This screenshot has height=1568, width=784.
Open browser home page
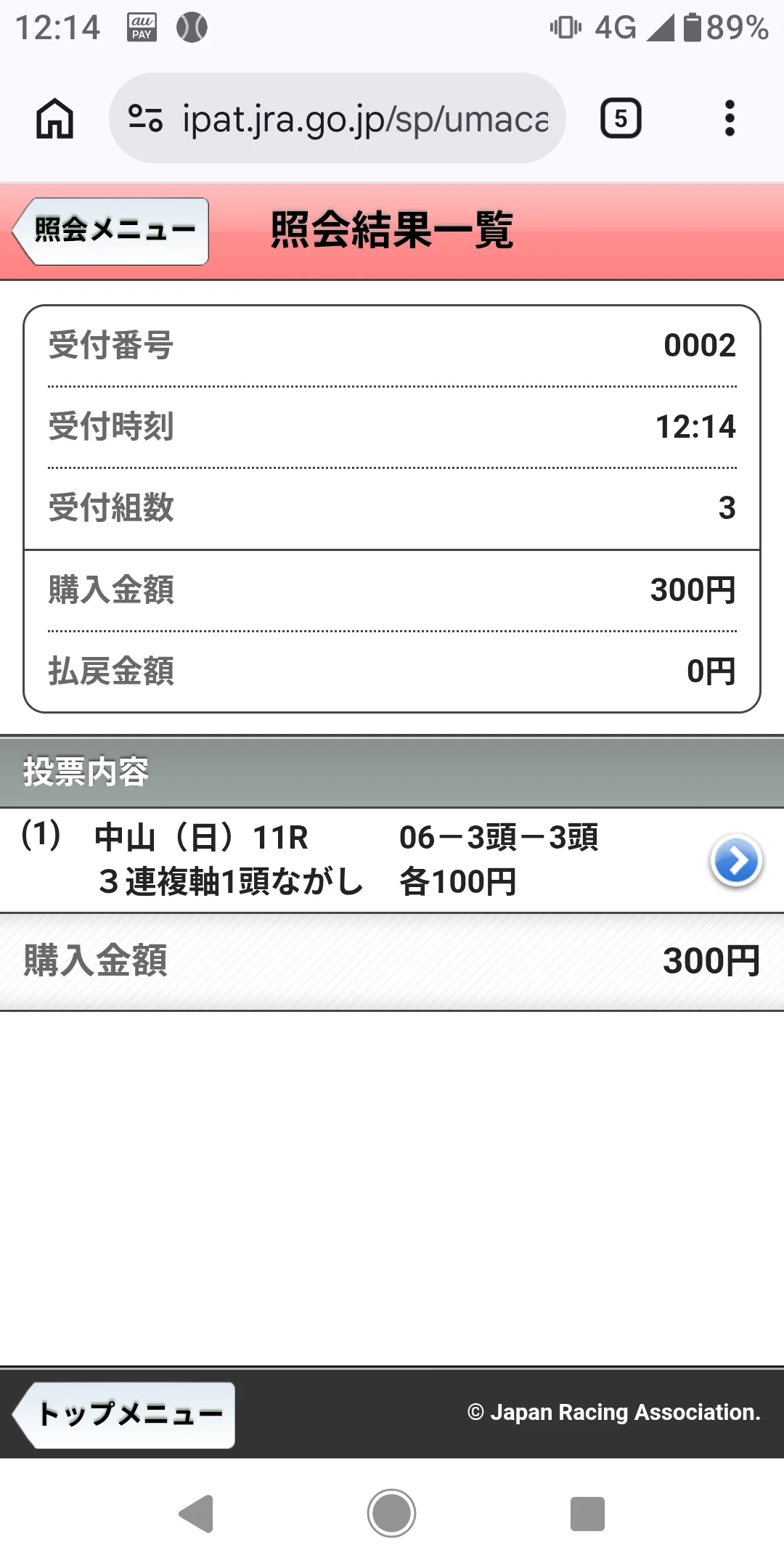[55, 118]
